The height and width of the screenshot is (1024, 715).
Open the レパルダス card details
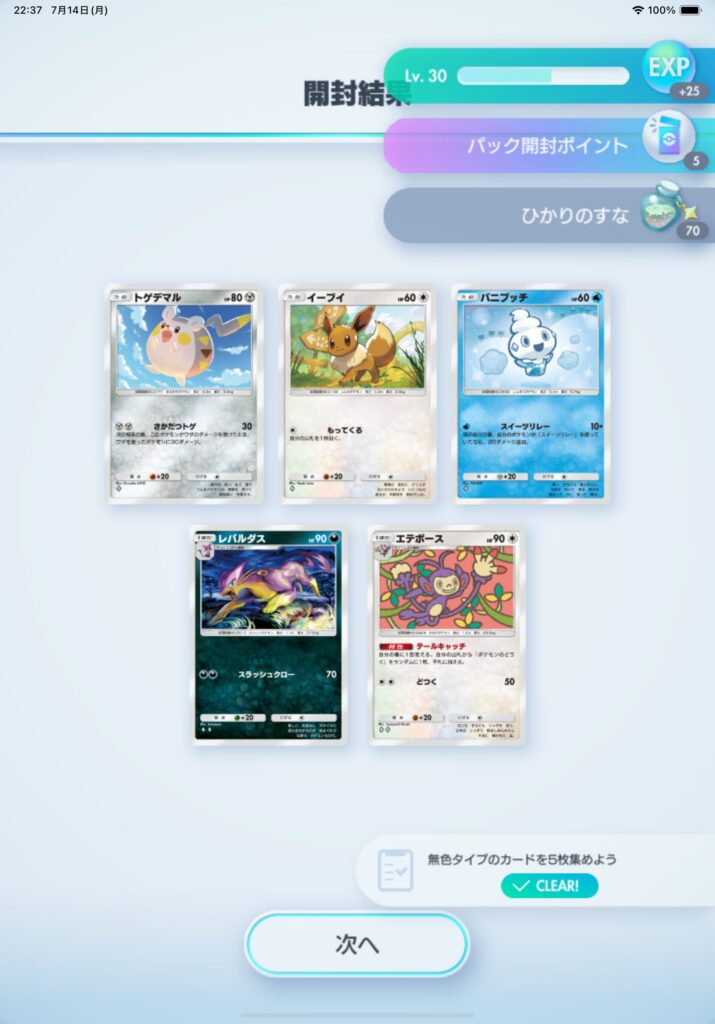270,635
